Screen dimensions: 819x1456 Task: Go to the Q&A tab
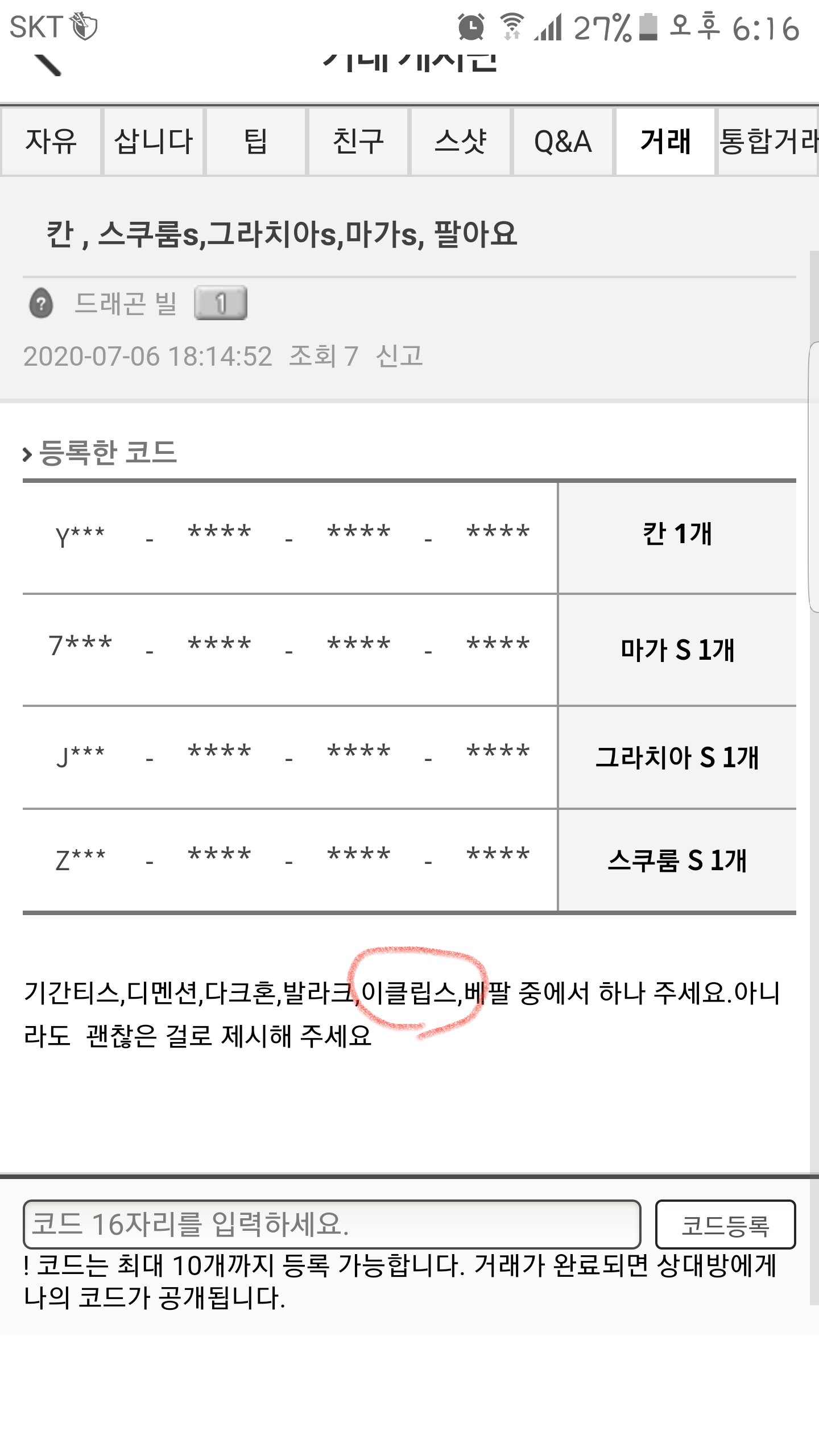click(563, 141)
